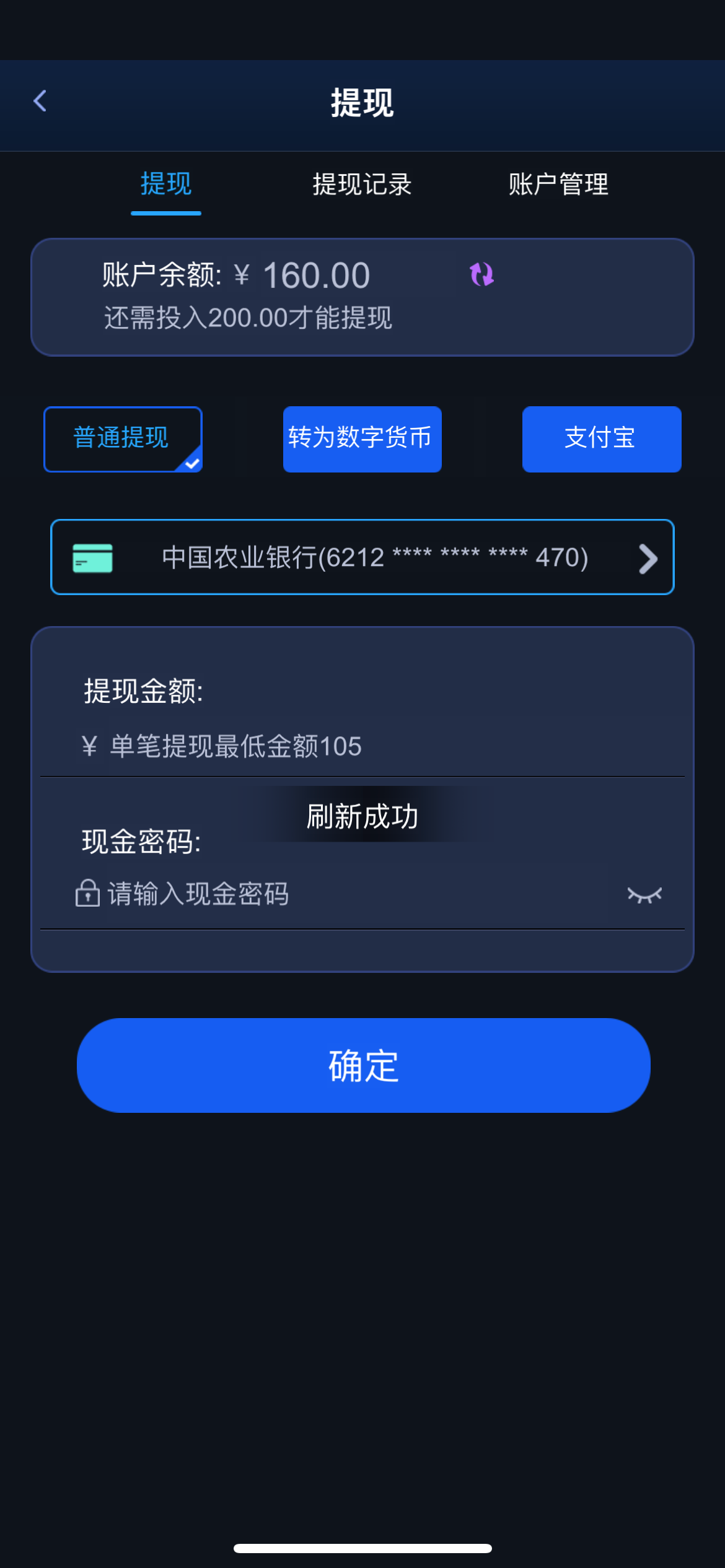Open the 账户管理 tab
The image size is (725, 1568).
(x=558, y=185)
